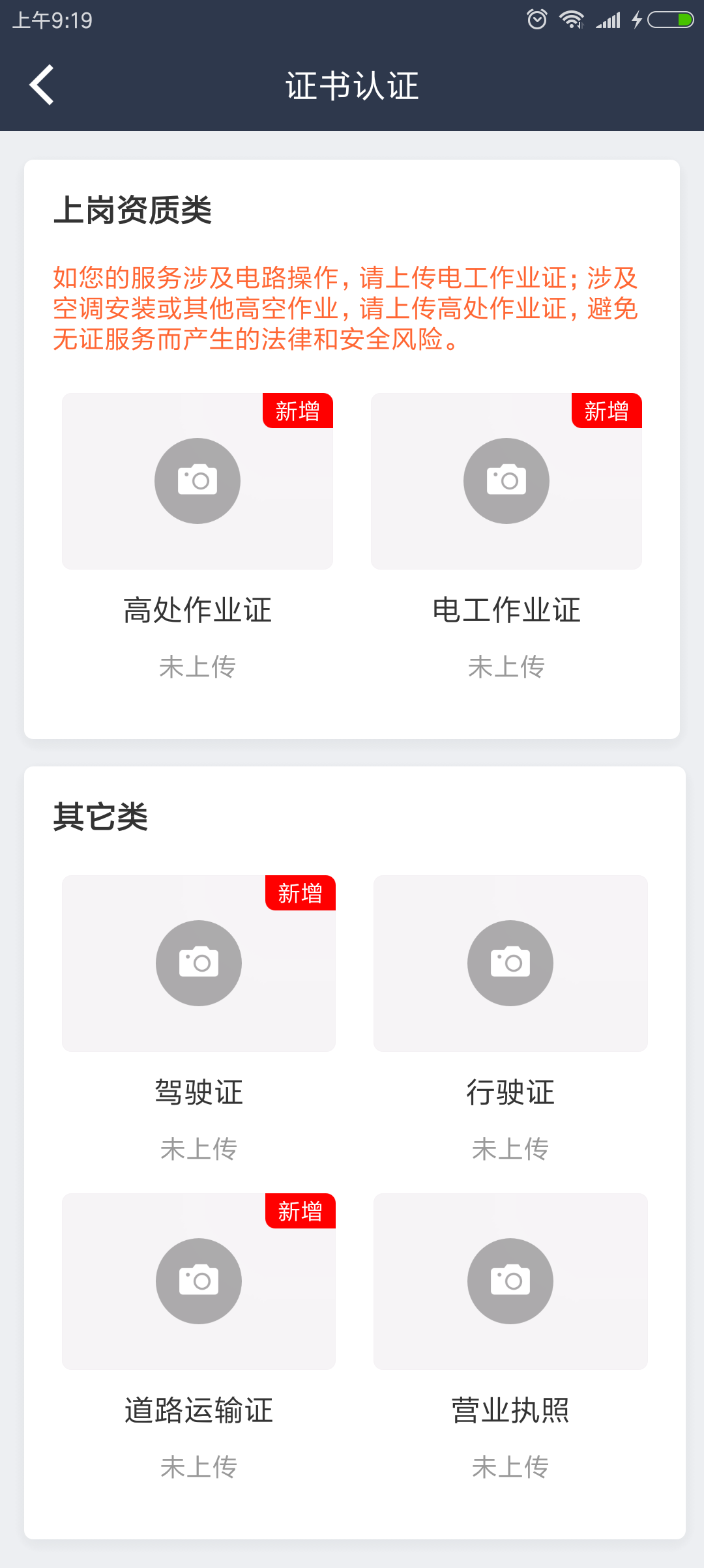Upload 道路运输证 certificate image

click(199, 1281)
